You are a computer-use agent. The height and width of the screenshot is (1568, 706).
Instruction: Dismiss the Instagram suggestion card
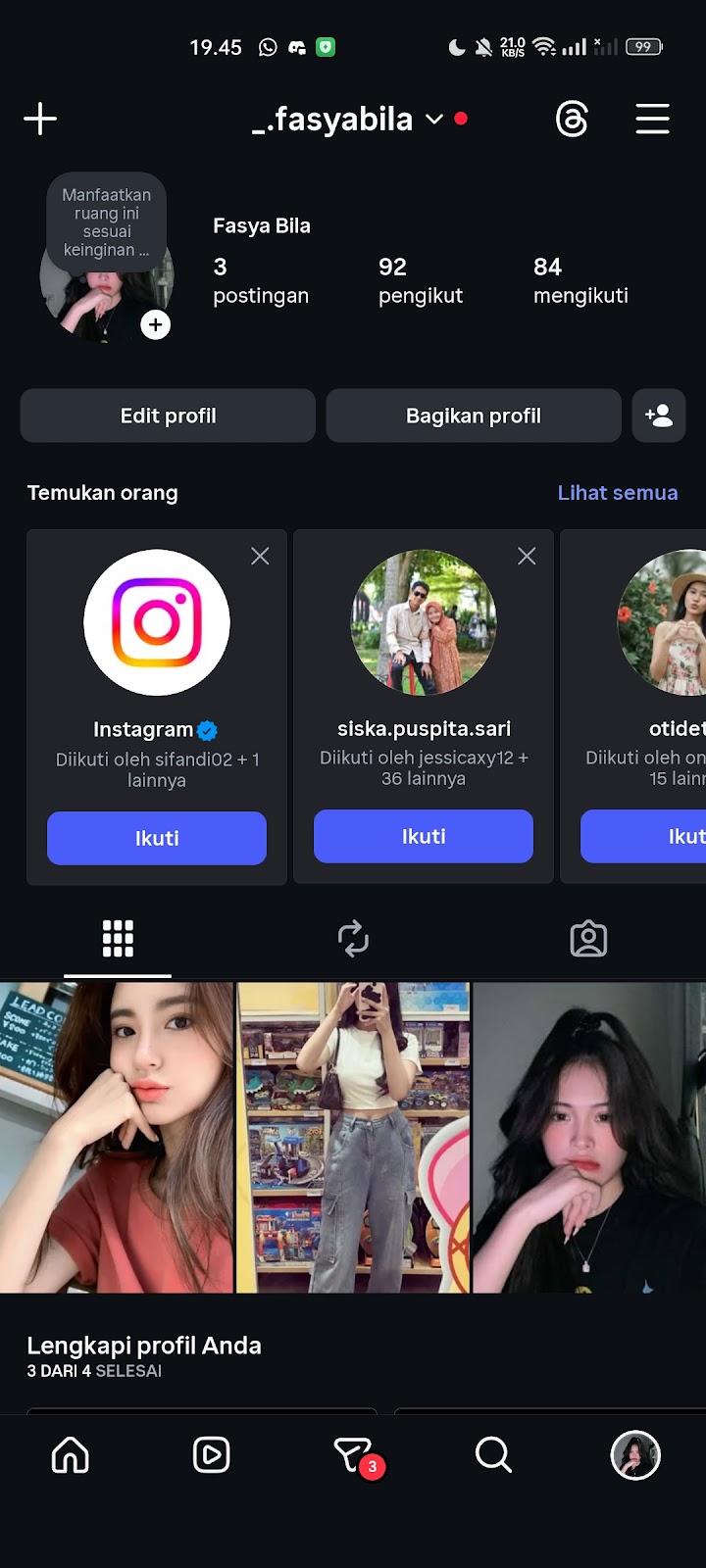[x=260, y=556]
